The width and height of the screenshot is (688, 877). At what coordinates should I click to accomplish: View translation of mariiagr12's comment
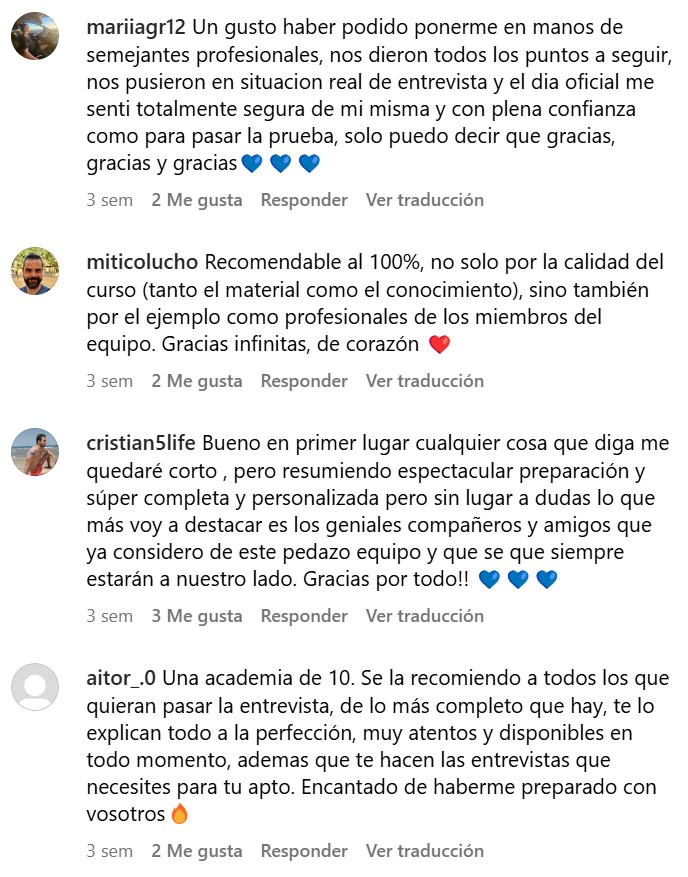point(424,200)
